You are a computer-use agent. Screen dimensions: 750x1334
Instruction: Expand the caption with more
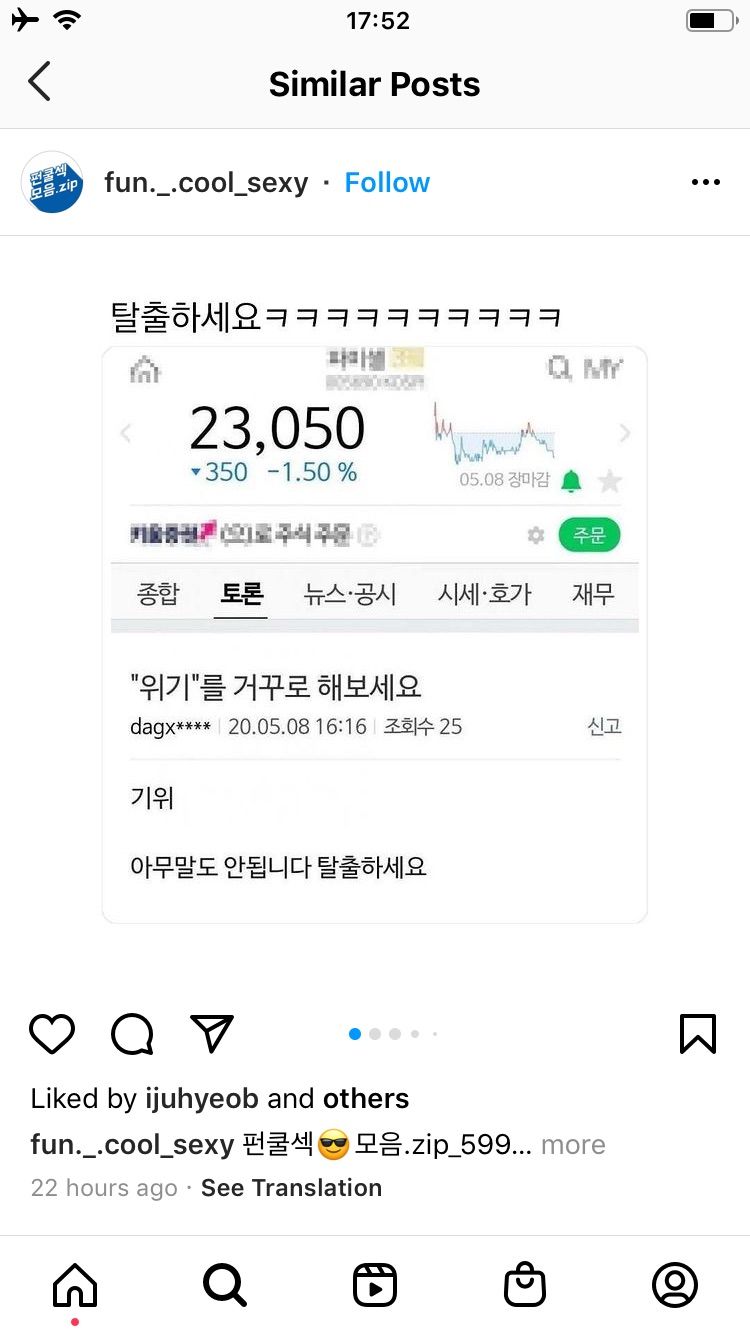(573, 1145)
